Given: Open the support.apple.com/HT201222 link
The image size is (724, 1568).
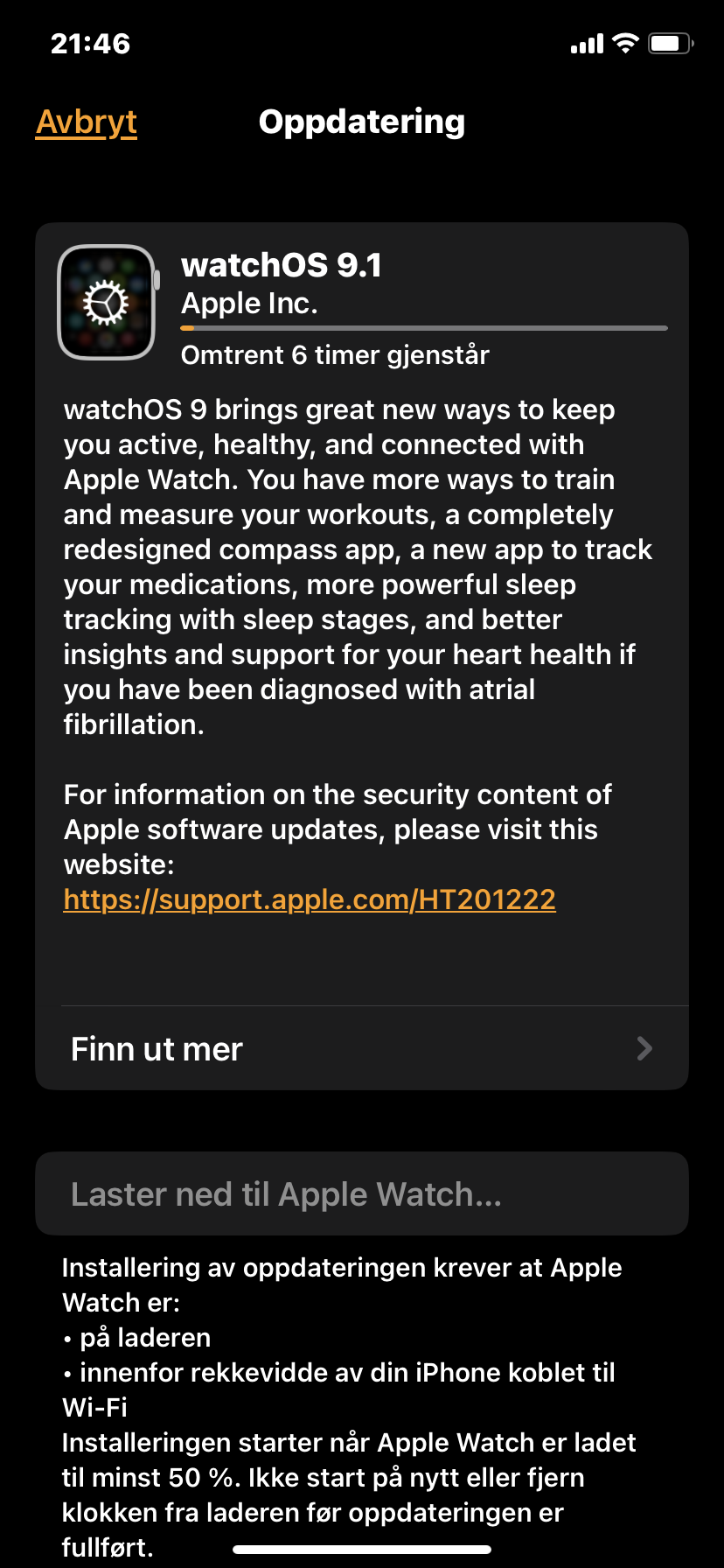Looking at the screenshot, I should click(x=310, y=899).
